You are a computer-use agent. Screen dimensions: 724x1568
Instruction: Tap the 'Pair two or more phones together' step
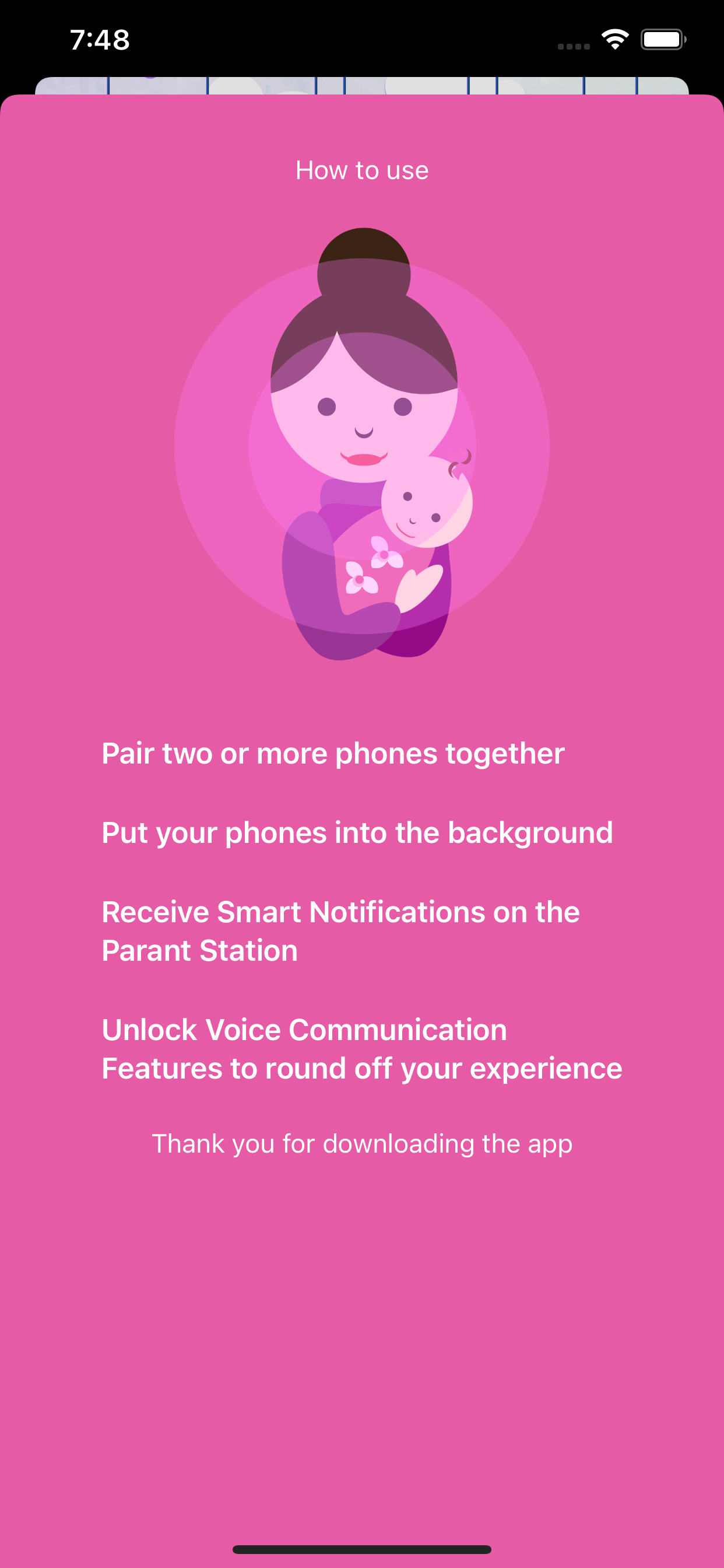333,752
